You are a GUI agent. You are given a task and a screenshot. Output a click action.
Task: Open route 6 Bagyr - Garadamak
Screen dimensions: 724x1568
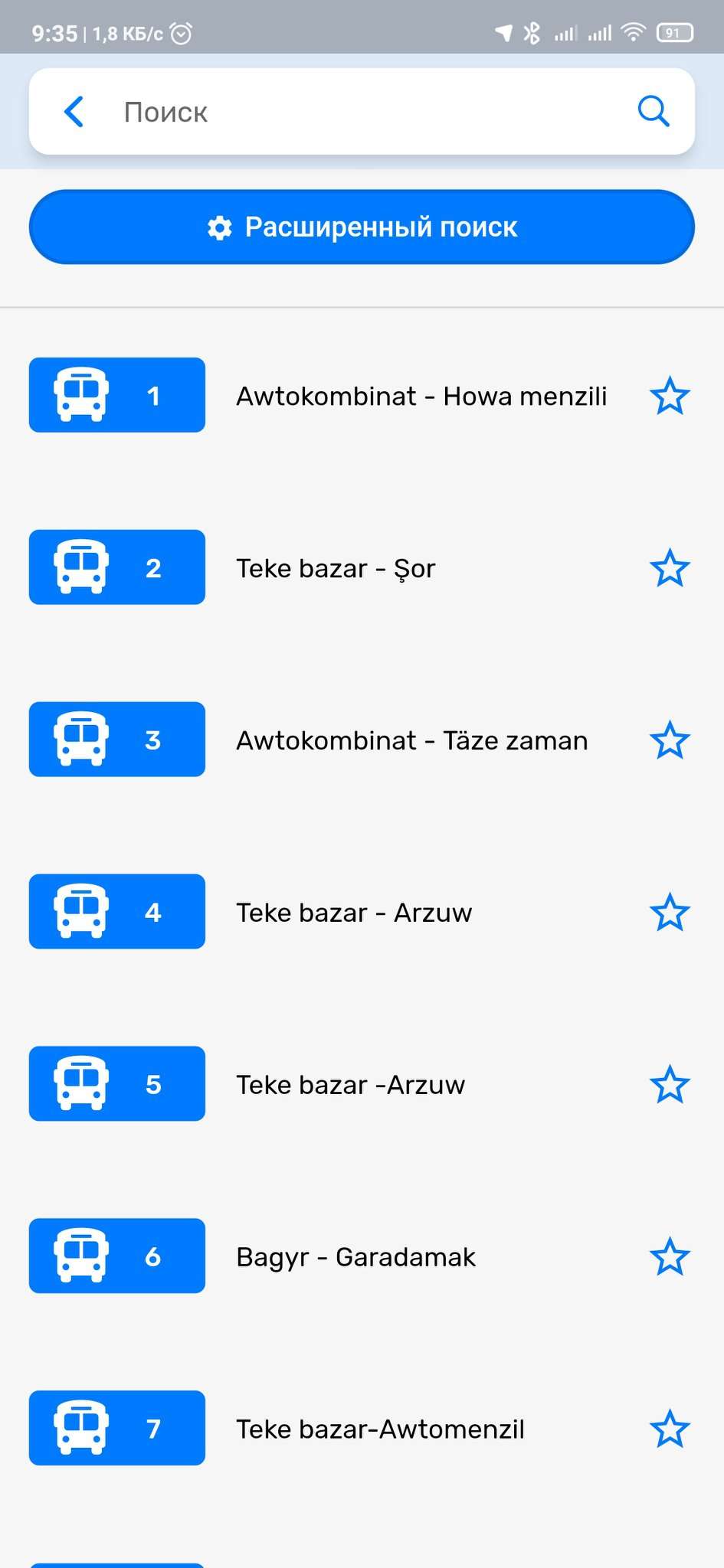(x=355, y=1257)
